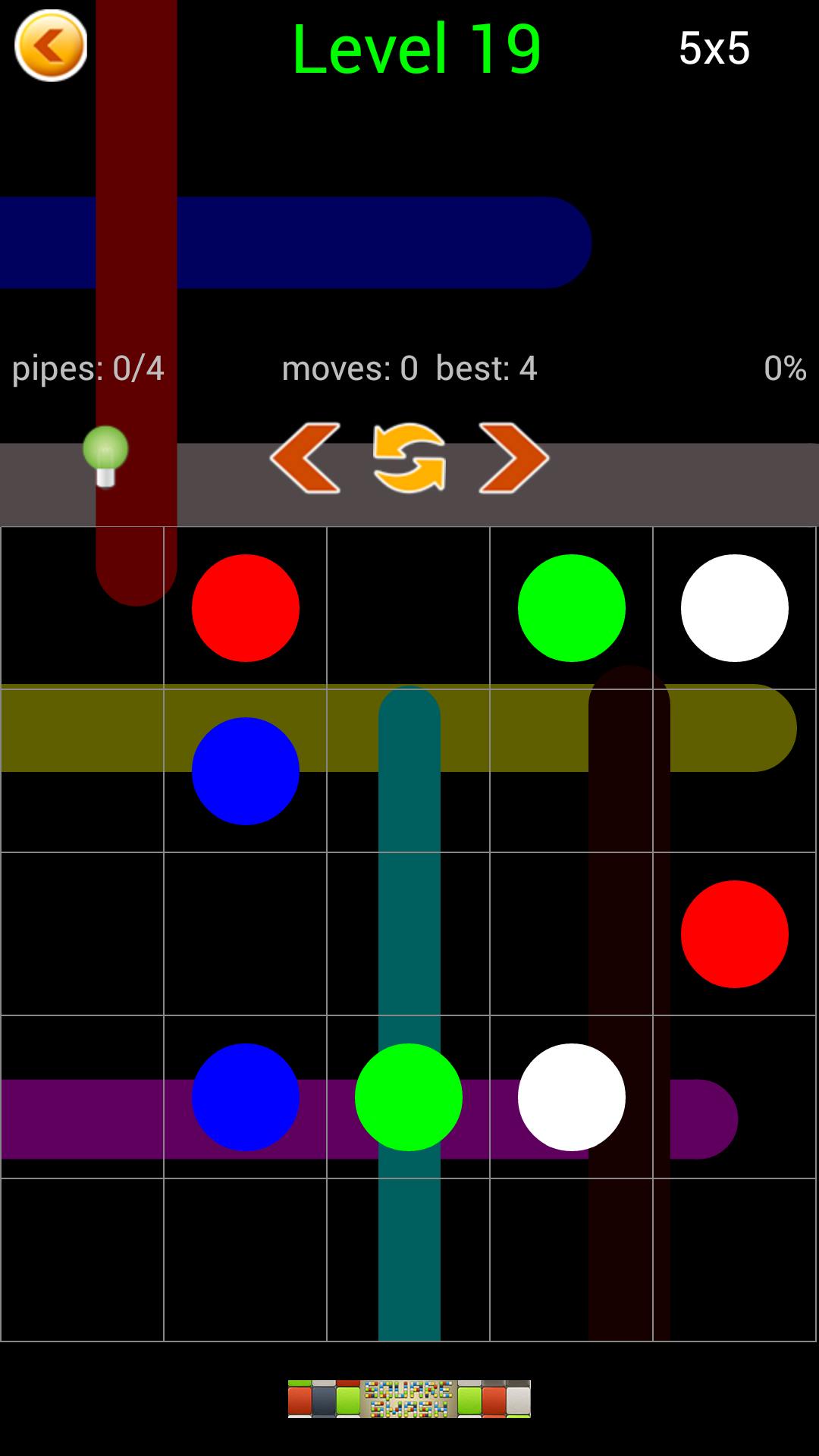Select the blue dot in the second row
819x1456 pixels.
(245, 771)
